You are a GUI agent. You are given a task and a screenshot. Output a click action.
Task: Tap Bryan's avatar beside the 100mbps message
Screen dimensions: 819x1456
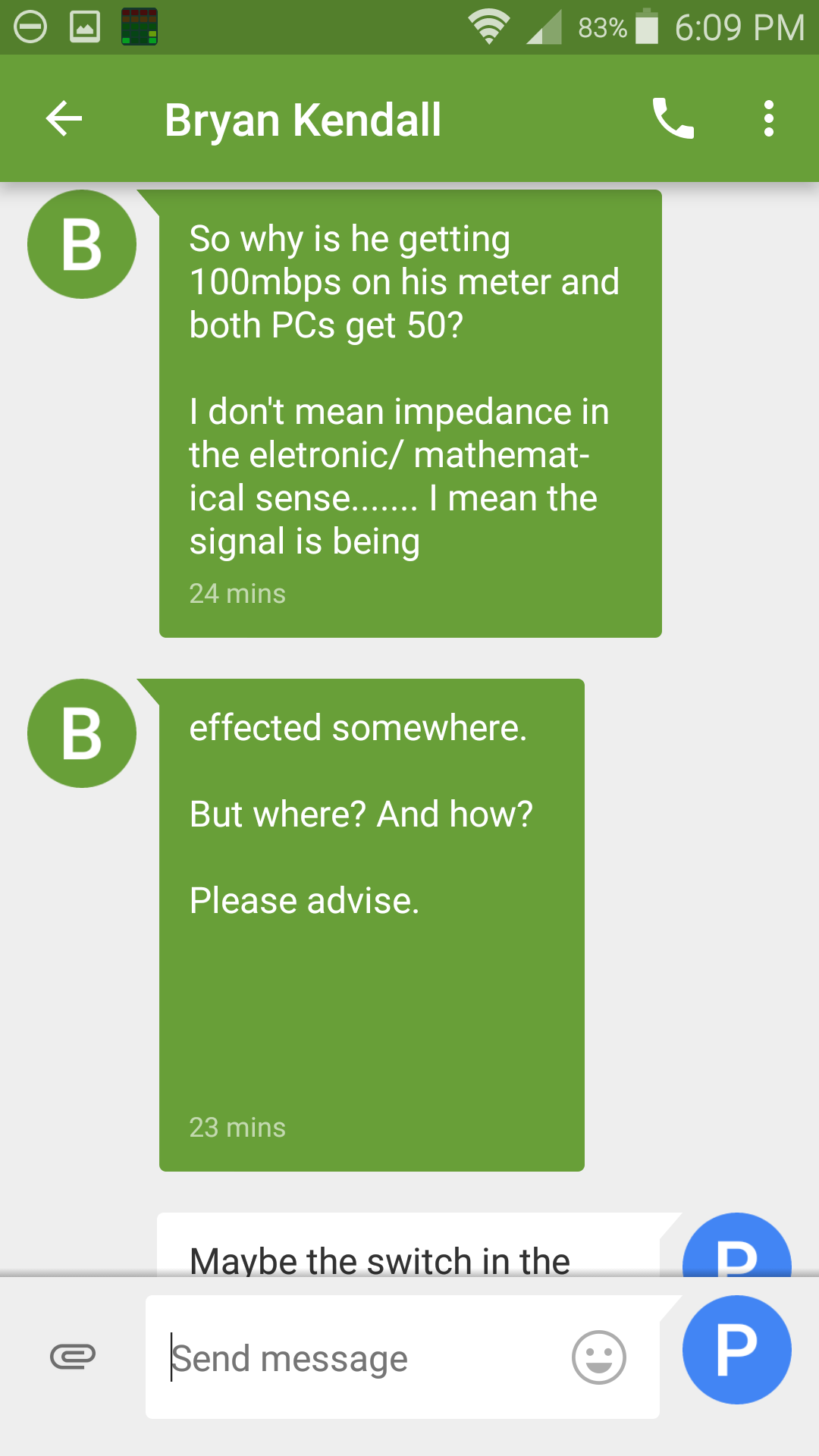click(x=82, y=244)
